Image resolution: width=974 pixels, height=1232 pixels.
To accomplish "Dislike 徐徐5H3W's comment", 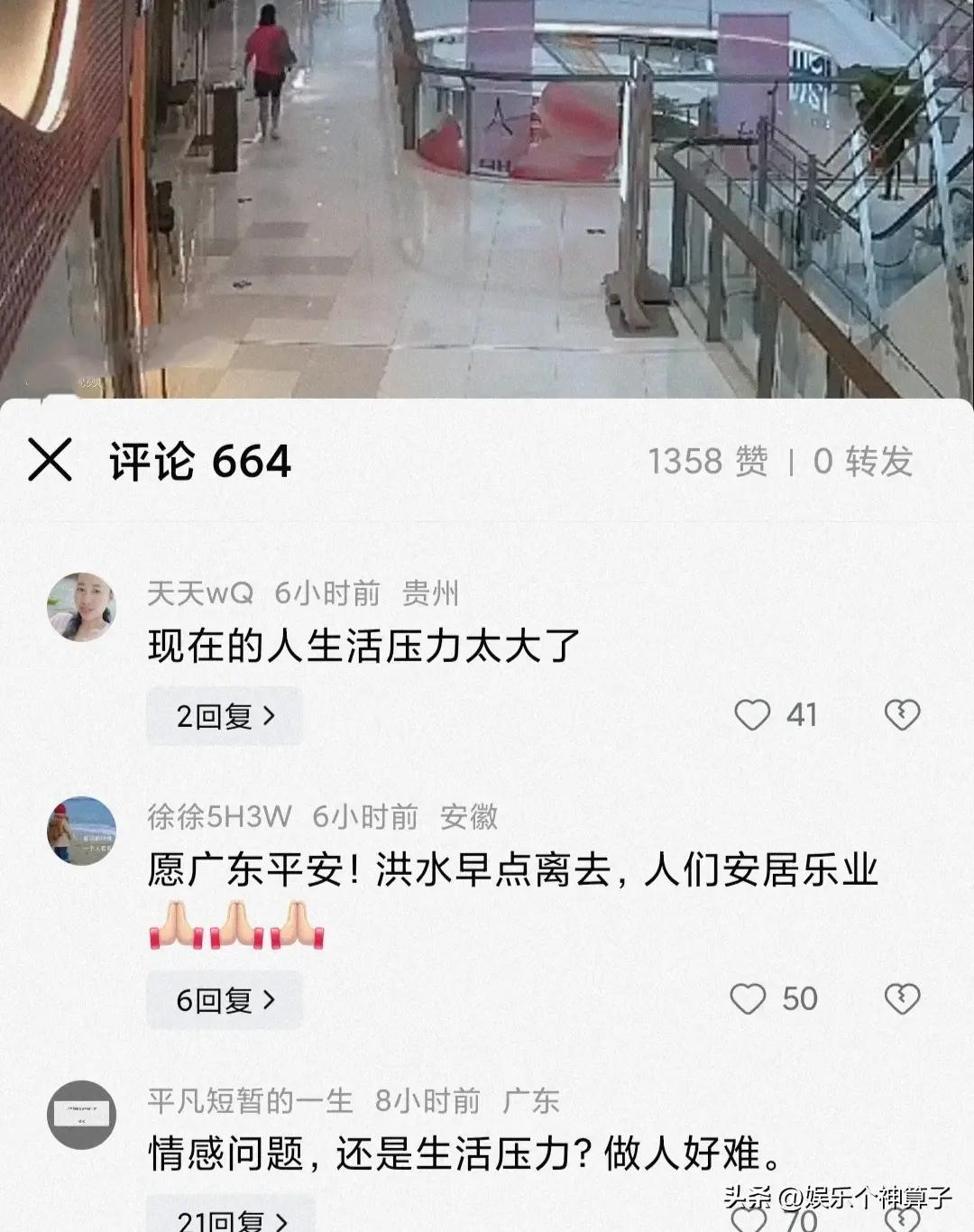I will tap(901, 999).
